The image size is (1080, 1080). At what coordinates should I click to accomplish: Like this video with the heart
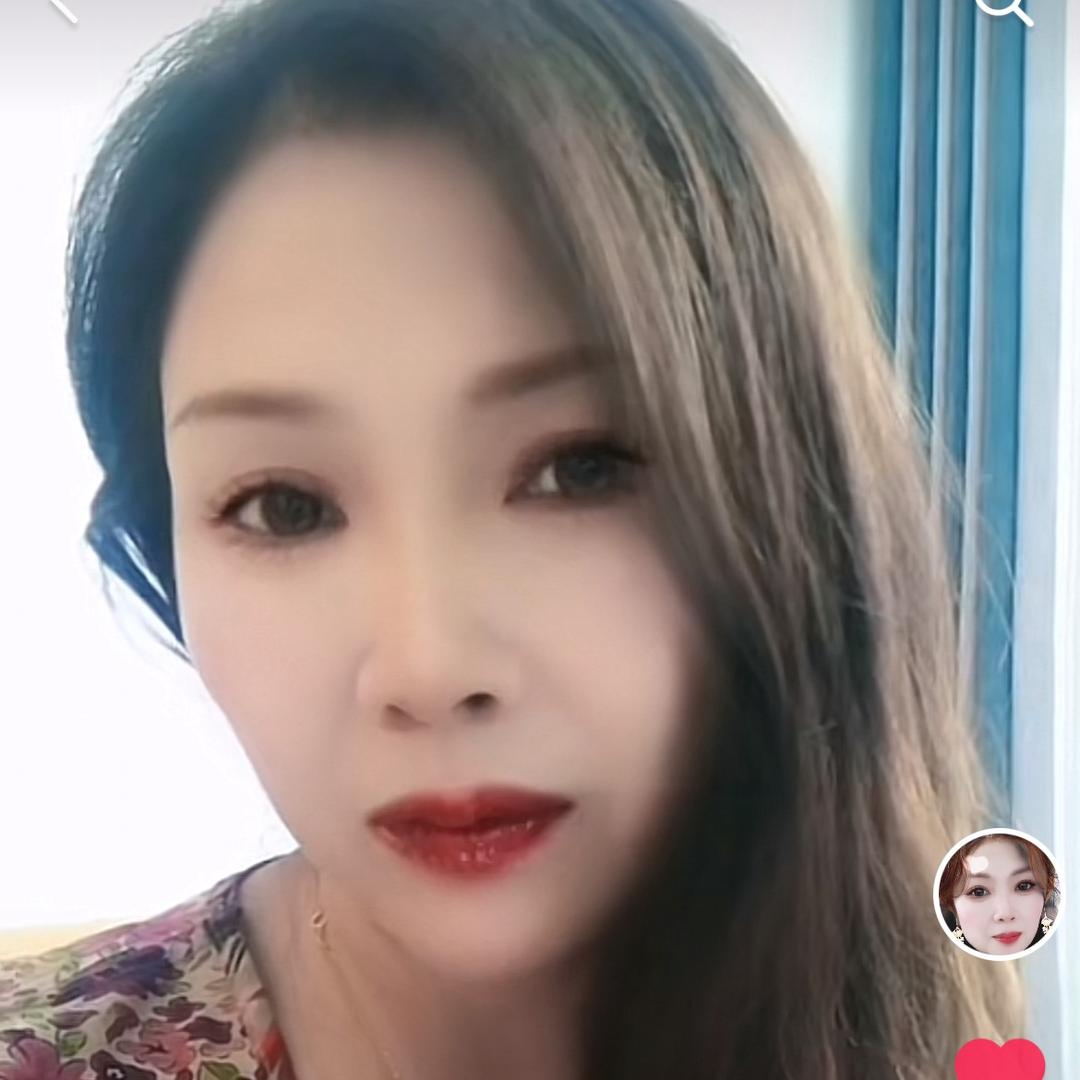click(x=999, y=1062)
